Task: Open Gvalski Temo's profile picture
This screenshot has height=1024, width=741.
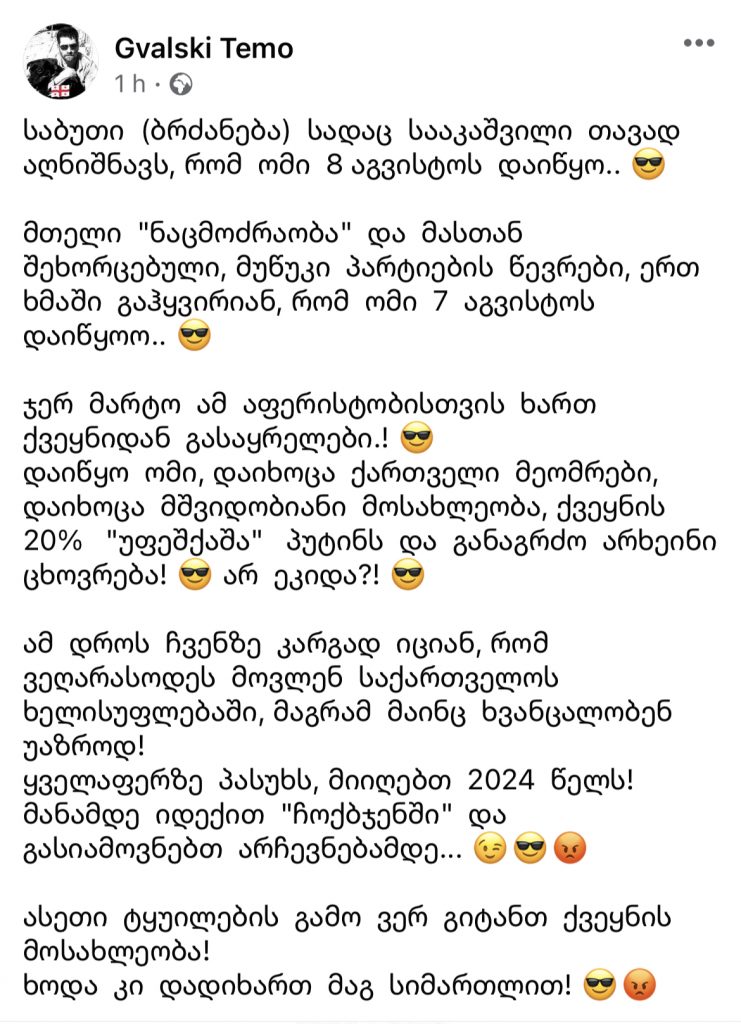Action: click(x=60, y=60)
